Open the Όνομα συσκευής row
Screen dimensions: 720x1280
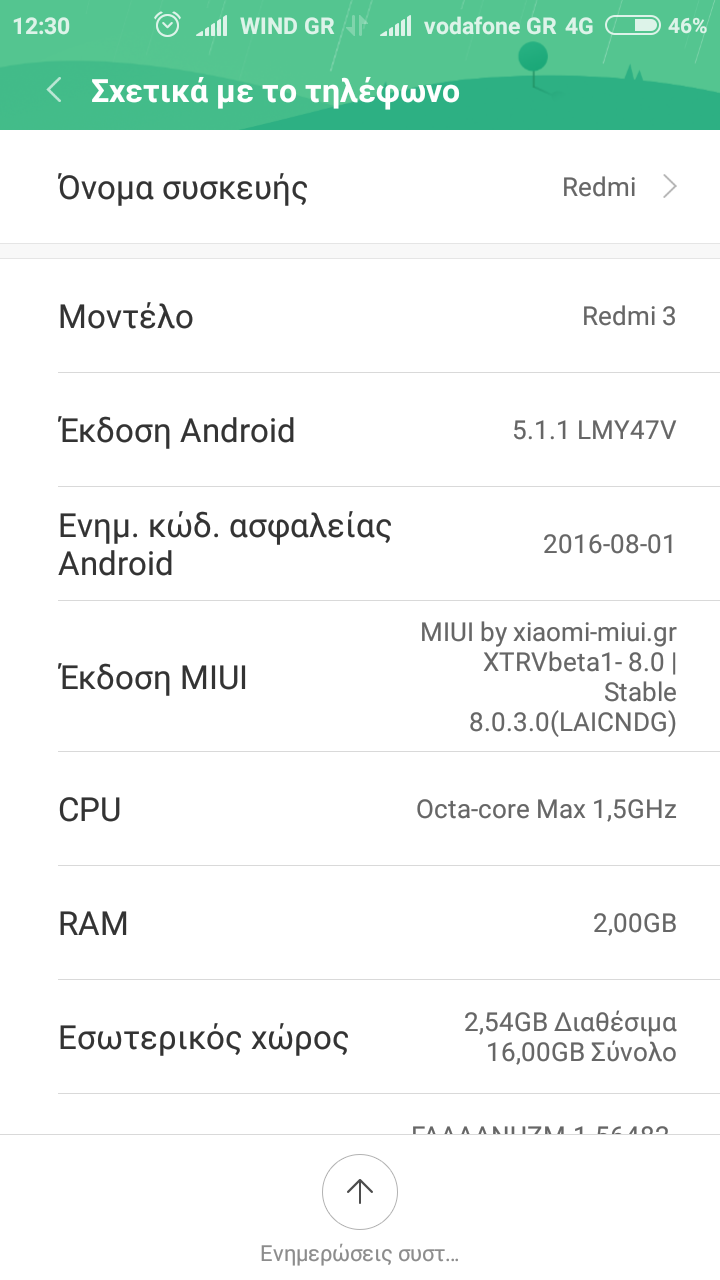360,187
